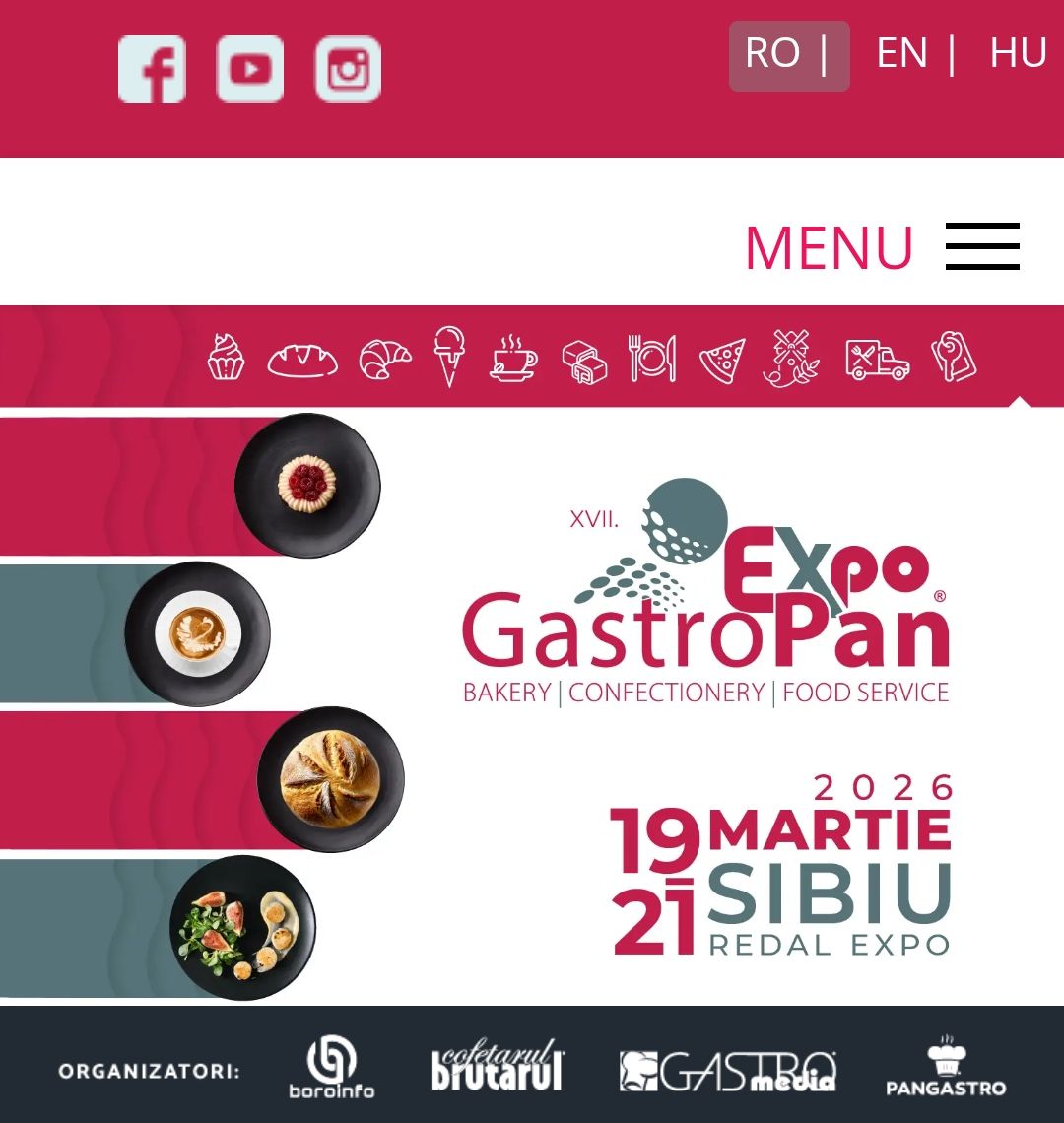Open the pizza category icon
The width and height of the screenshot is (1064, 1123).
(721, 358)
